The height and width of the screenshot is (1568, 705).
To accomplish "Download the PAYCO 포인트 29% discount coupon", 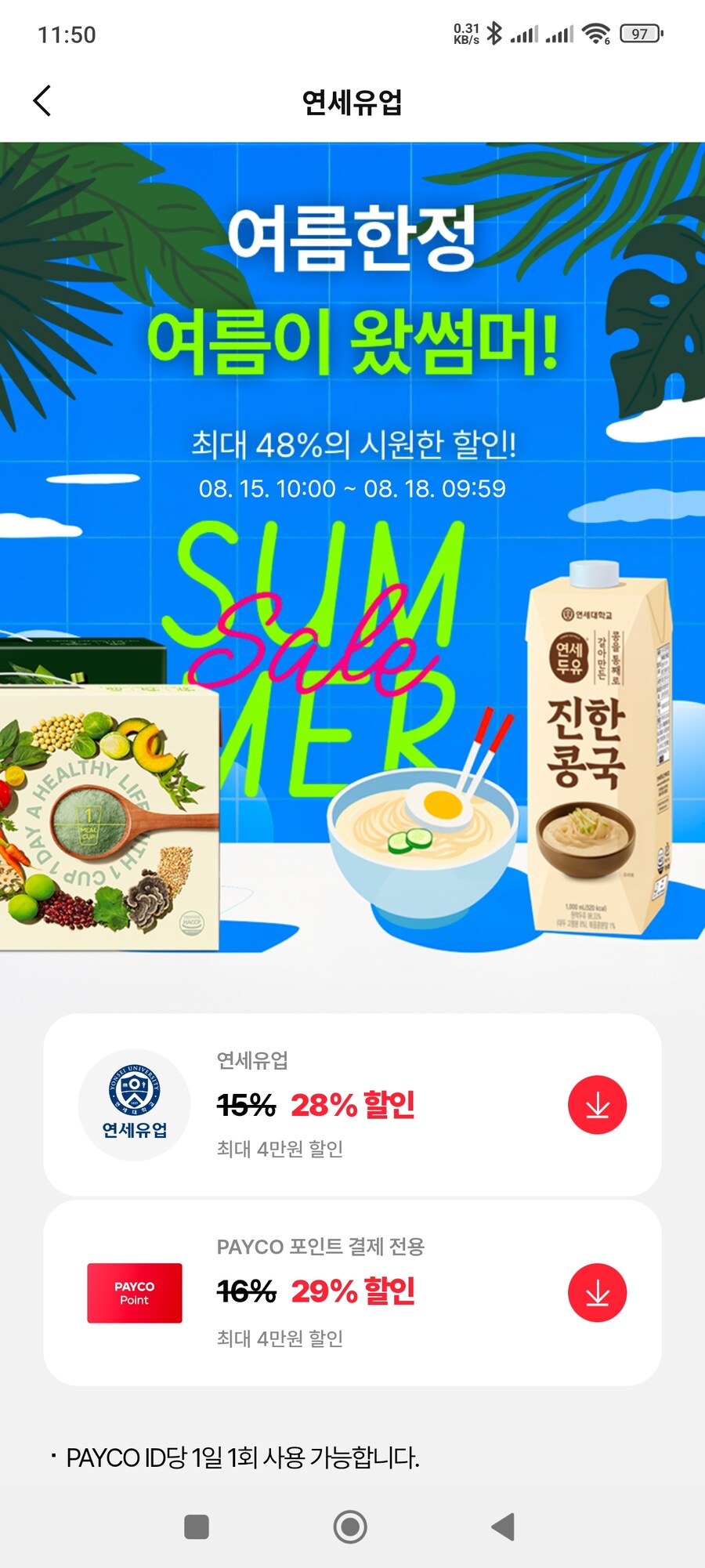I will tap(597, 1292).
